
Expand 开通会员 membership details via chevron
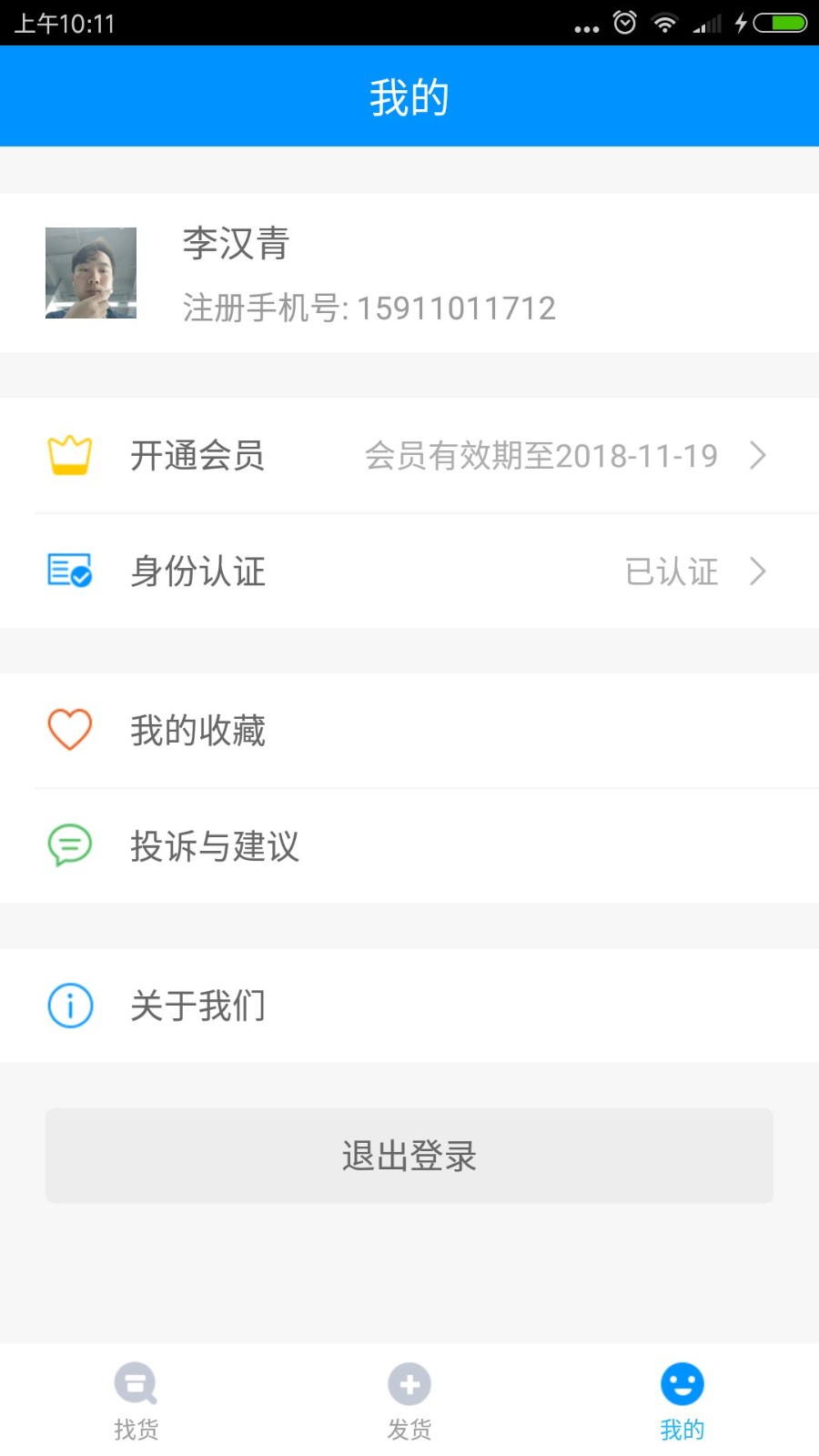click(758, 455)
